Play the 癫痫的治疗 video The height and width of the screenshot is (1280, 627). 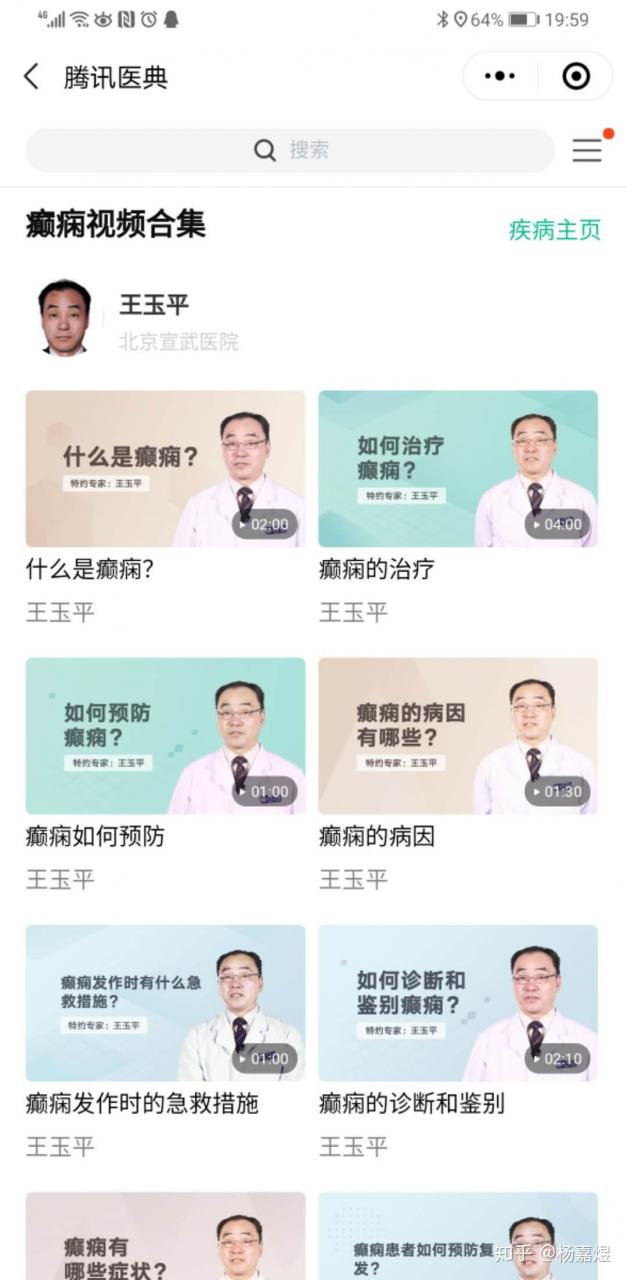pyautogui.click(x=458, y=468)
